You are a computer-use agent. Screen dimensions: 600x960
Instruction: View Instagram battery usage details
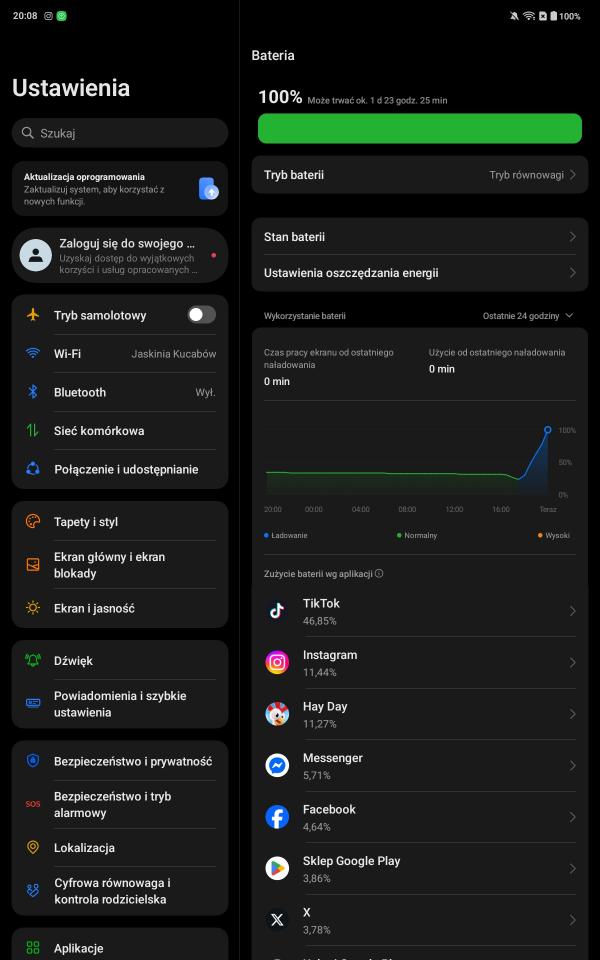tap(420, 663)
